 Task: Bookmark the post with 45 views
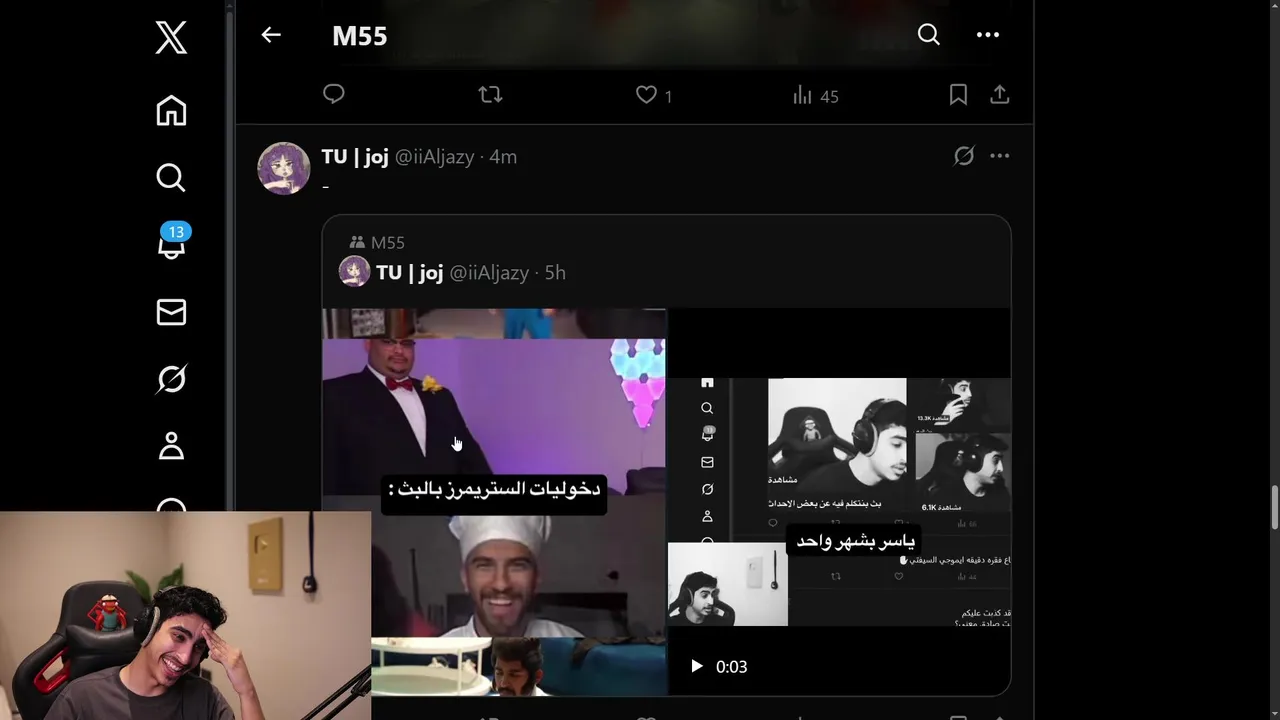958,95
